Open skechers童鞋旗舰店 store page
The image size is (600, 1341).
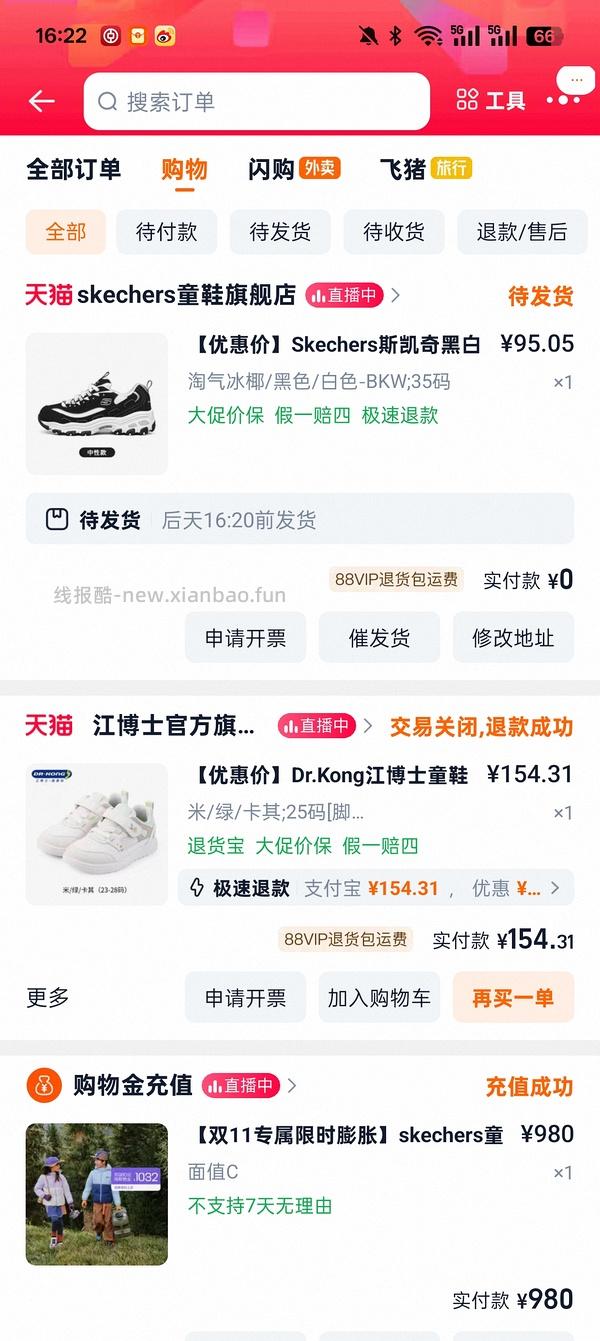[186, 295]
